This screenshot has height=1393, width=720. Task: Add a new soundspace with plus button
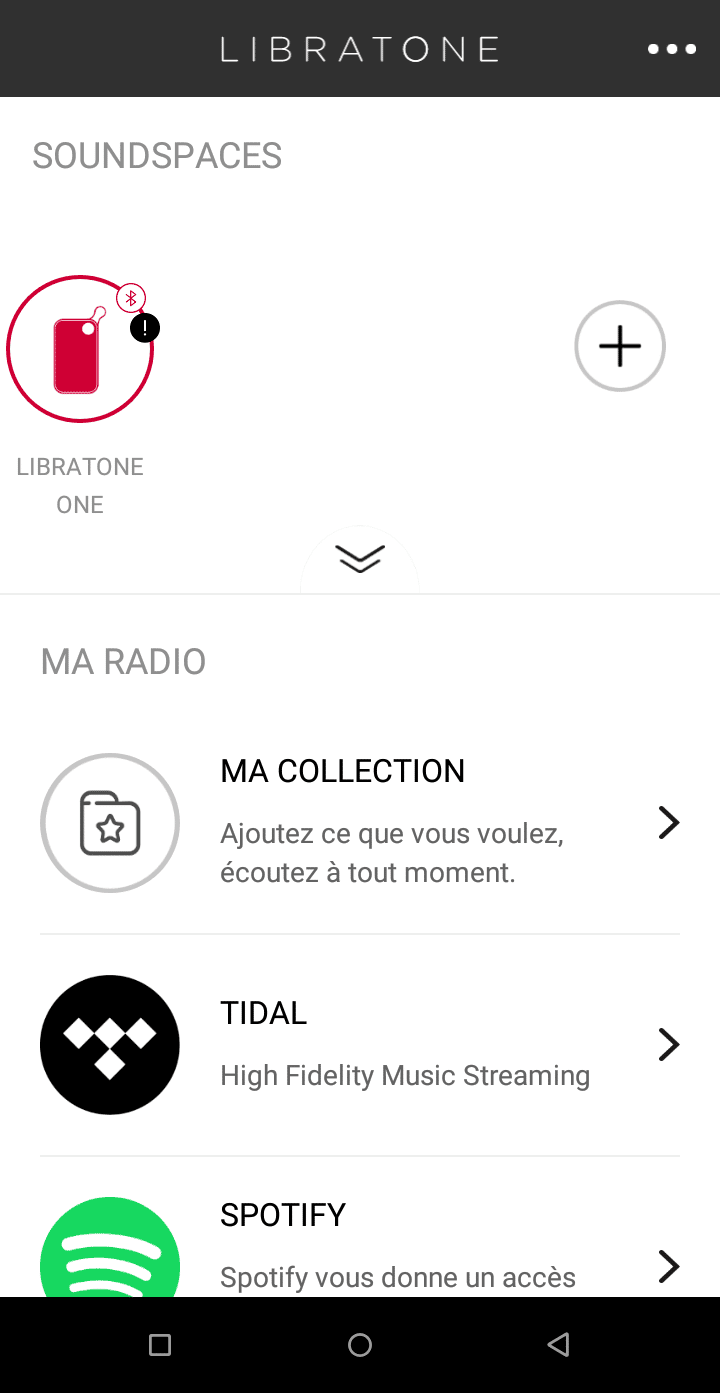(620, 346)
